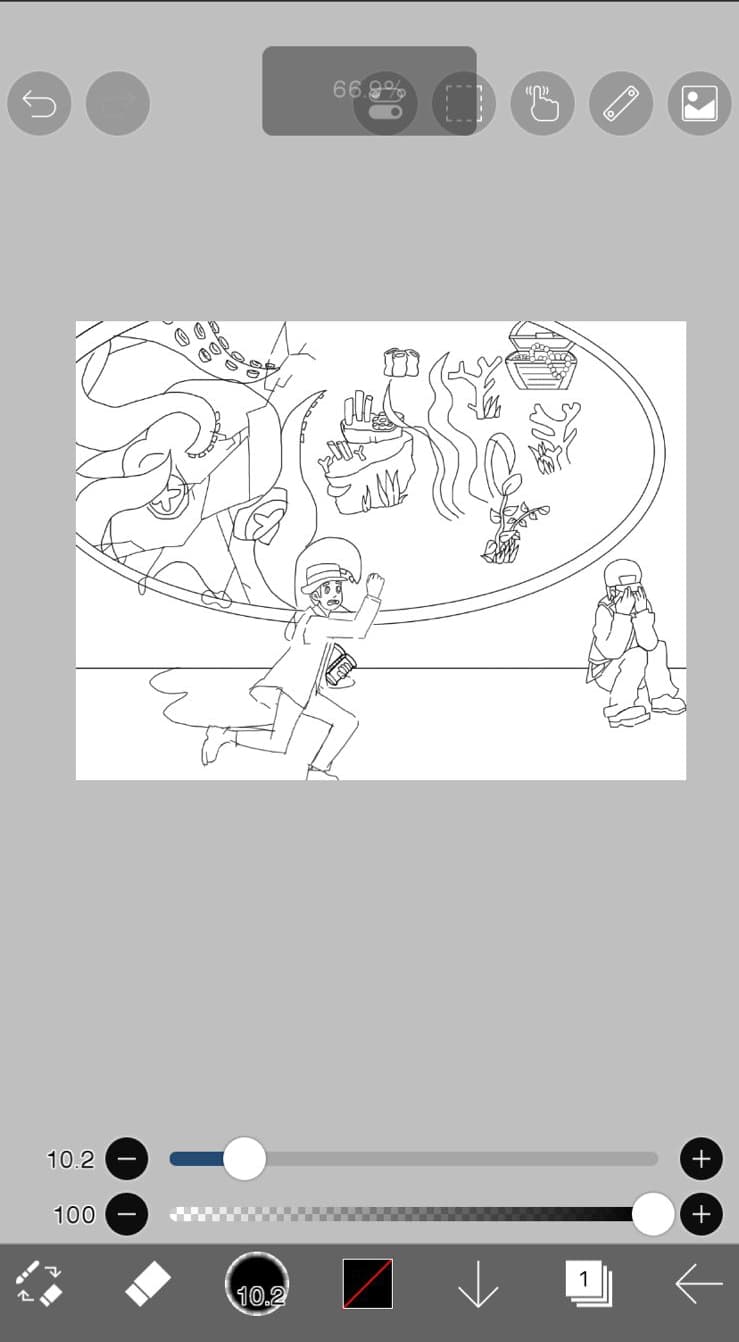Decrease brush thickness with minus button

pyautogui.click(x=127, y=1159)
